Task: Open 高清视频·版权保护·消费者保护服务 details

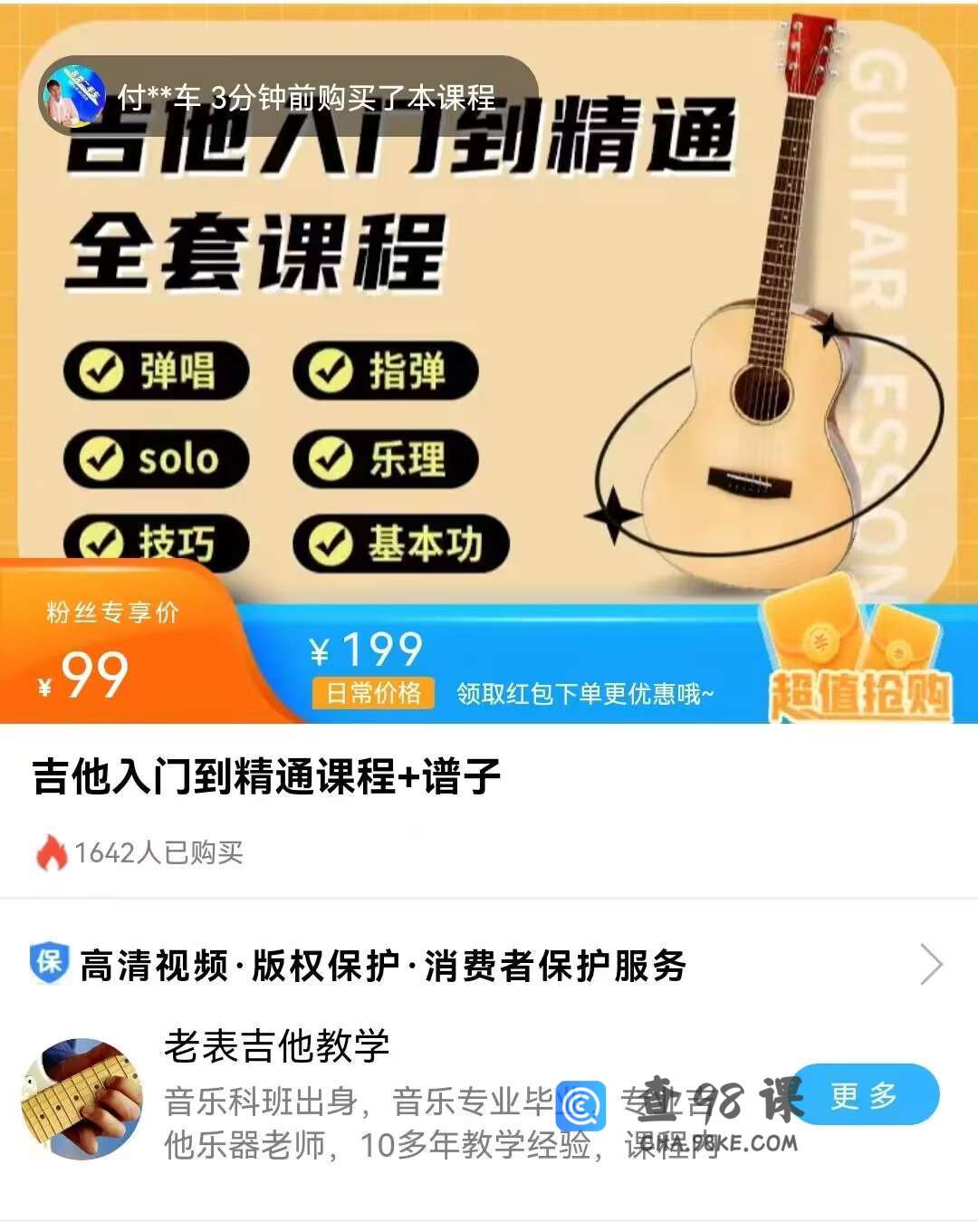Action: click(489, 966)
